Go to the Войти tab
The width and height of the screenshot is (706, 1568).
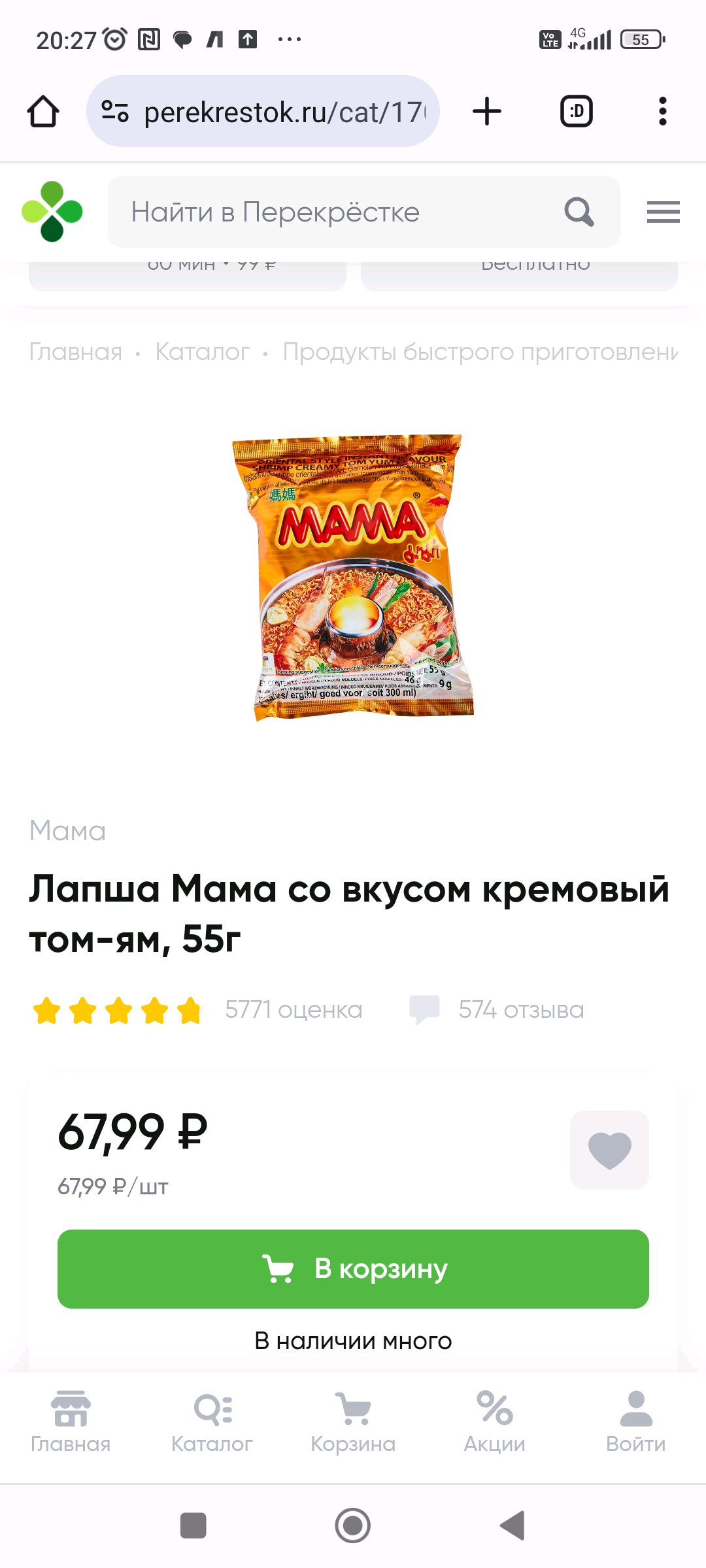(x=635, y=1422)
